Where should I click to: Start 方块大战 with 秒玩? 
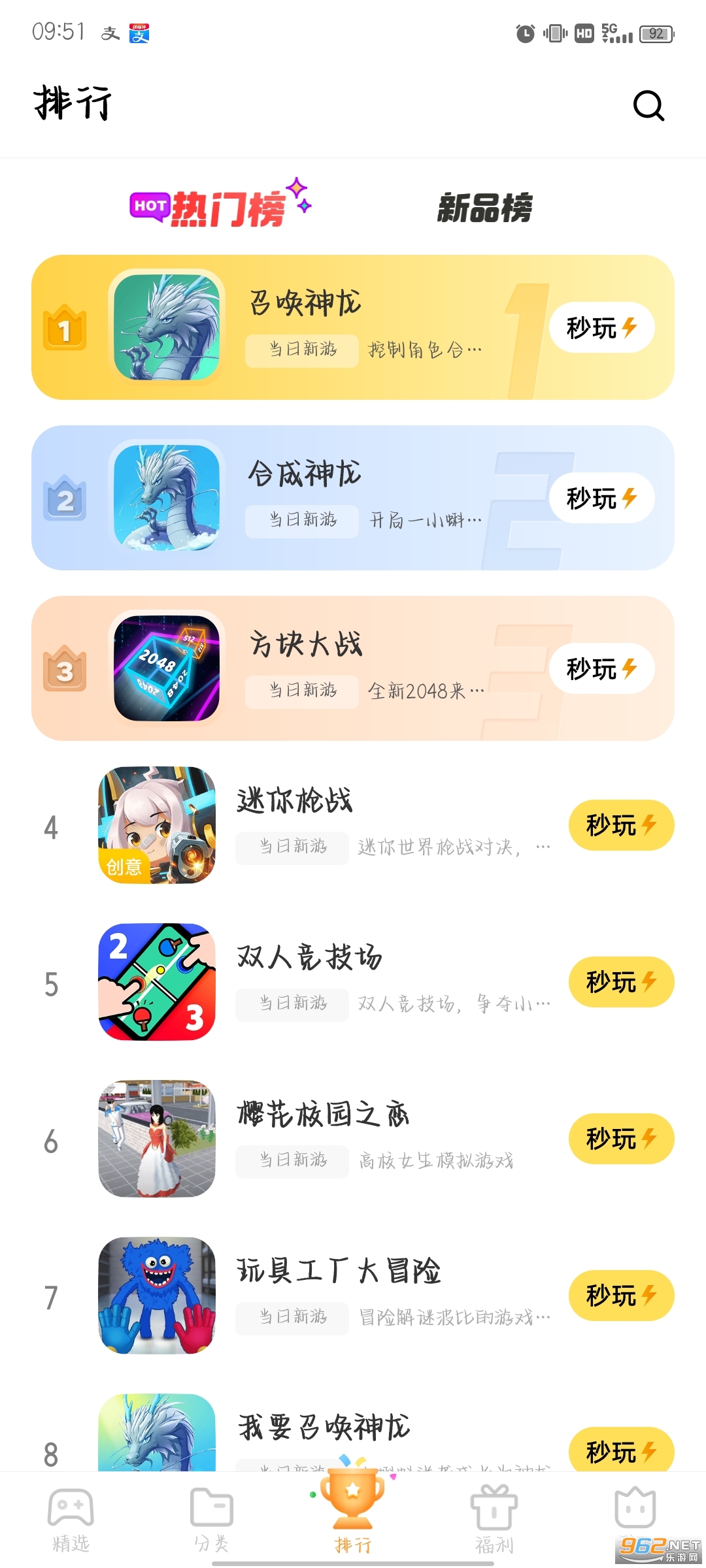(601, 668)
